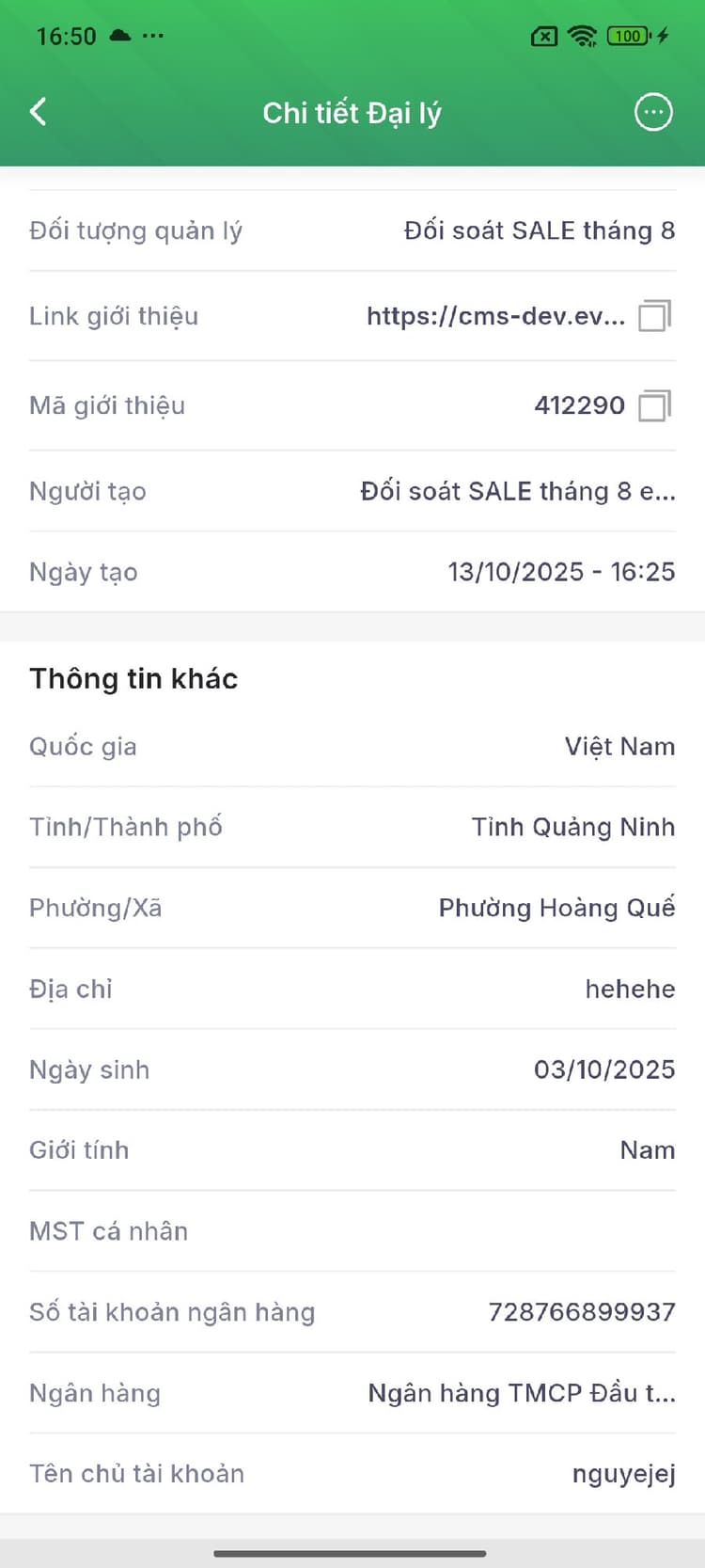The width and height of the screenshot is (705, 1568).
Task: Tap the Chi tiết Đại lý screen title
Action: [x=352, y=112]
